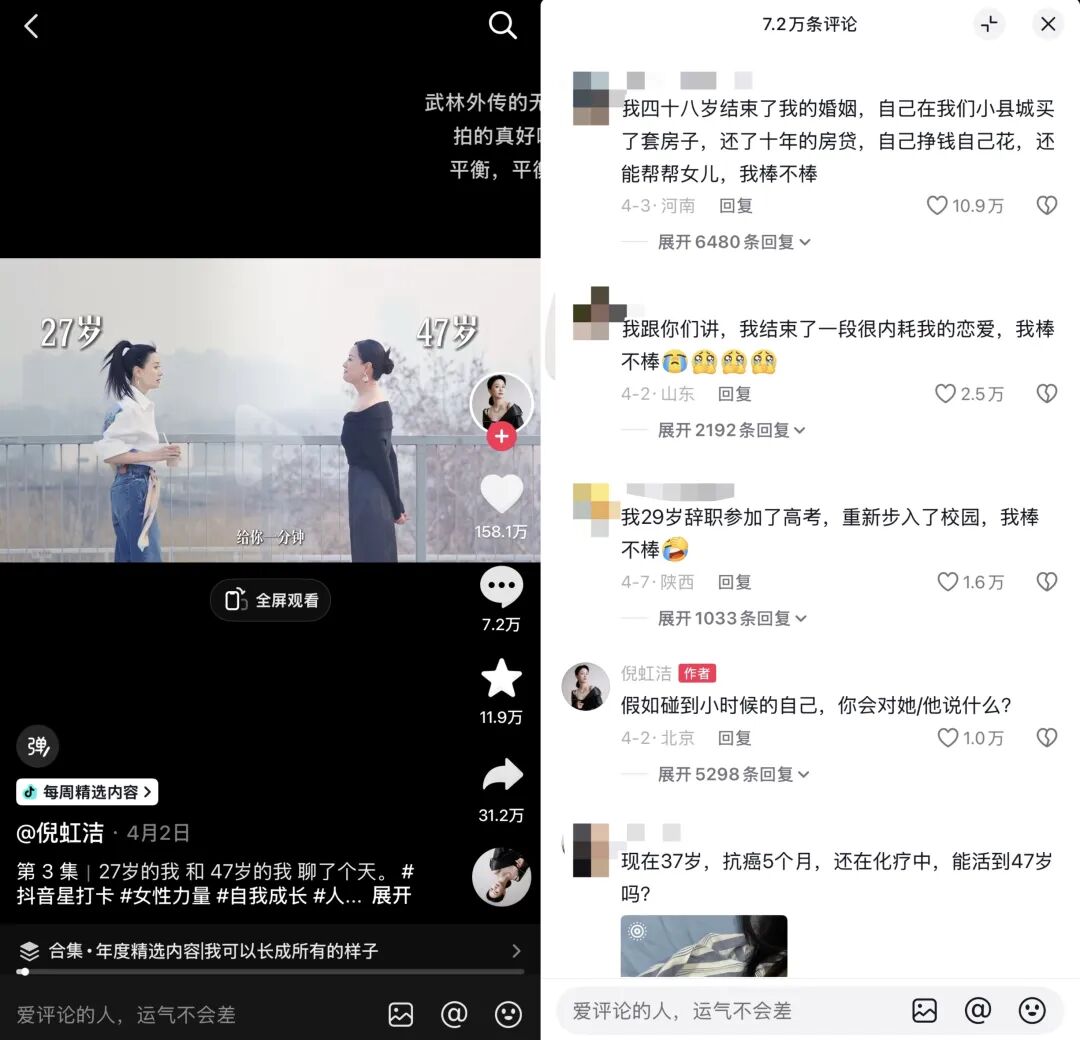This screenshot has height=1040, width=1080.
Task: Expand the video caption with 展开
Action: (391, 895)
